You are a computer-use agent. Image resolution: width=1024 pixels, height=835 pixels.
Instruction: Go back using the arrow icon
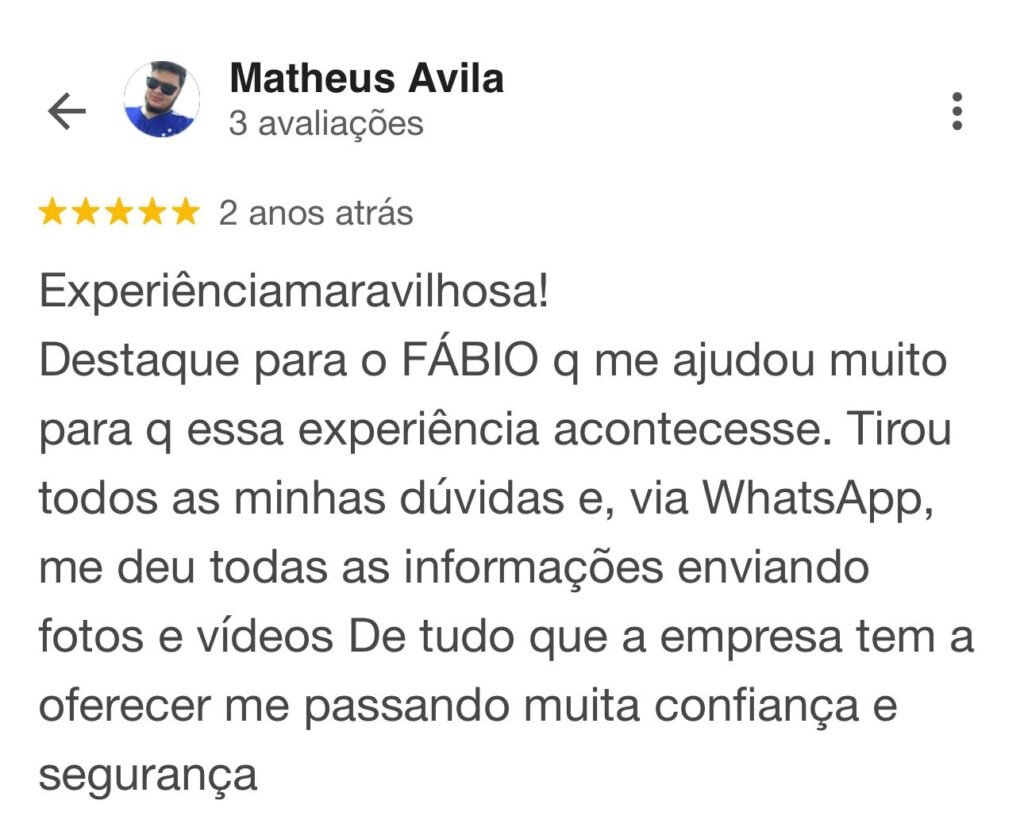point(67,111)
